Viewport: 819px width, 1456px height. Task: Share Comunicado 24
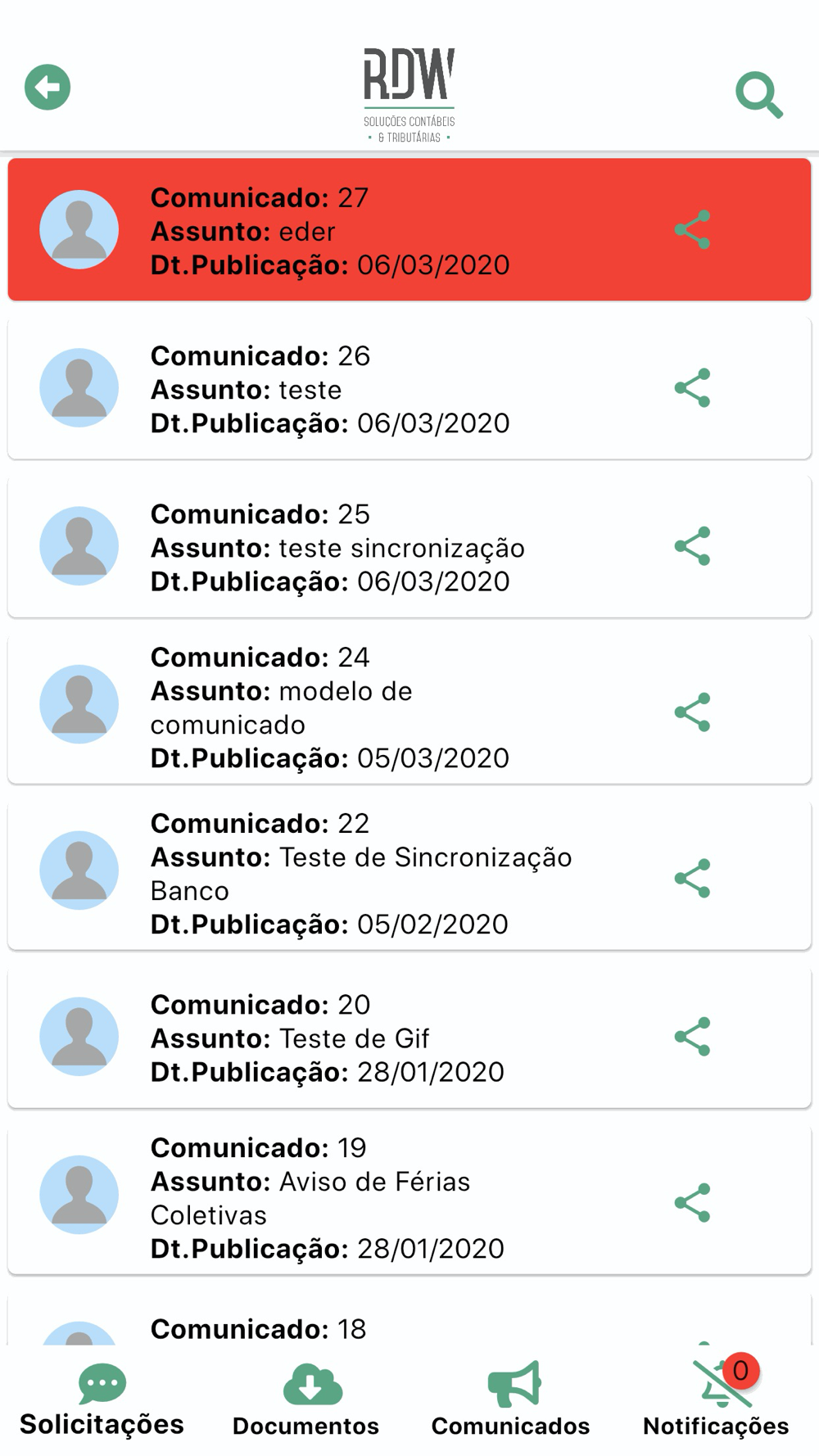692,712
